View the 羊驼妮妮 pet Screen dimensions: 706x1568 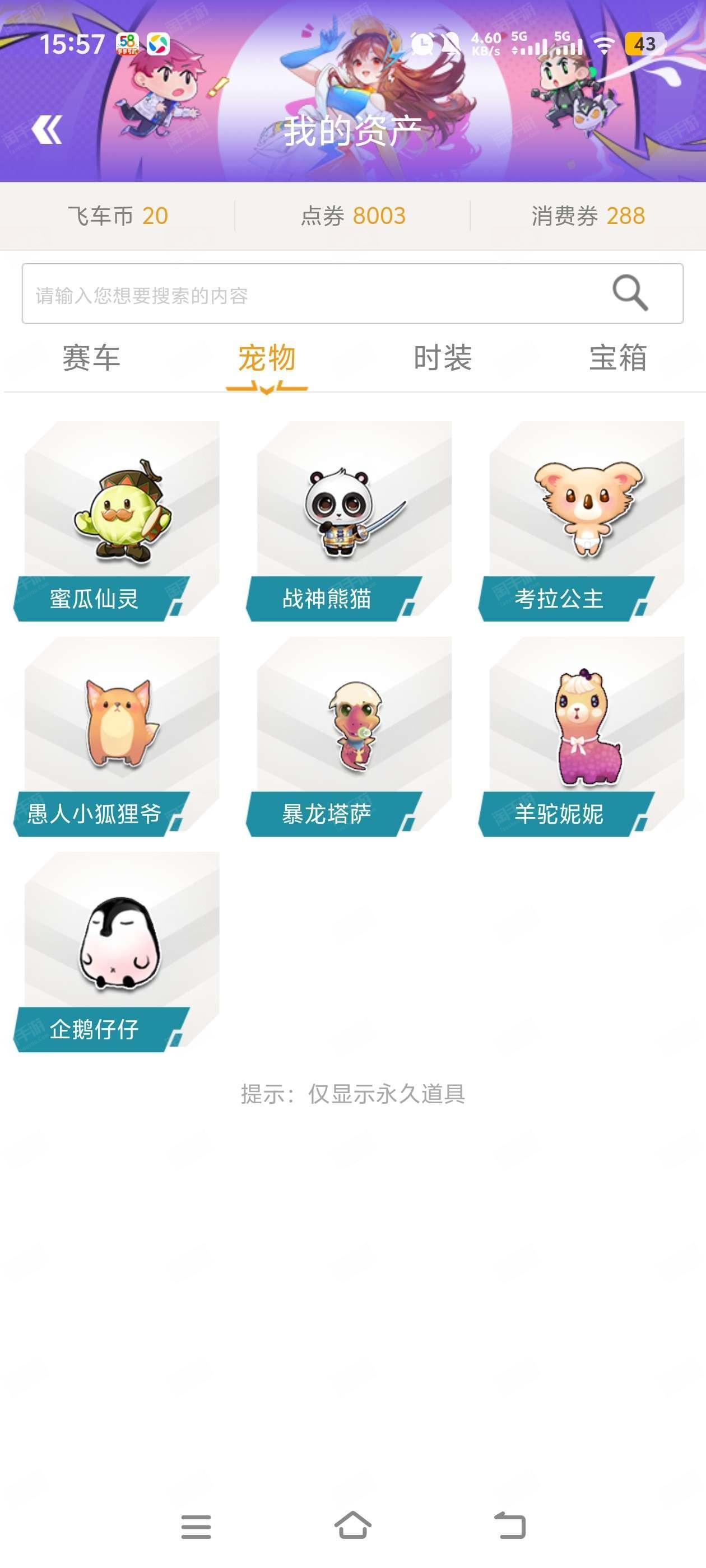click(582, 736)
